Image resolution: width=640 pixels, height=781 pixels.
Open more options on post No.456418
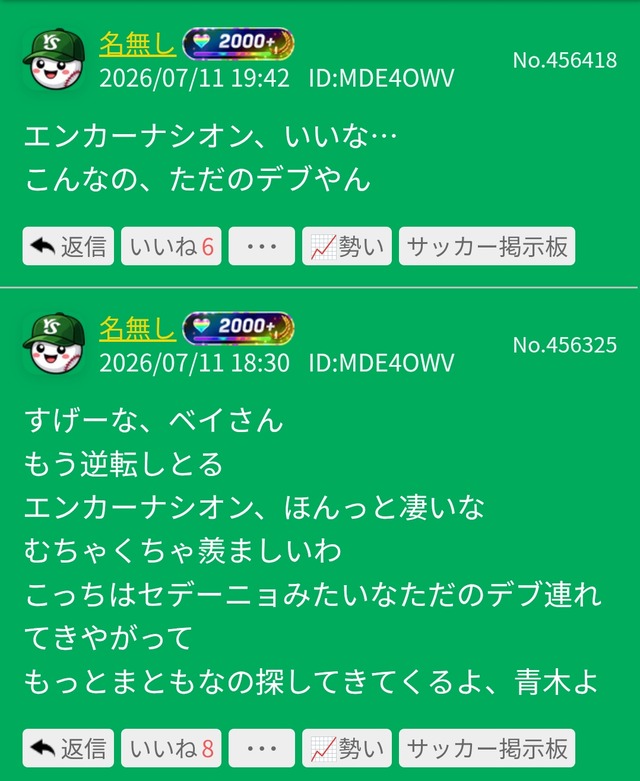(261, 246)
